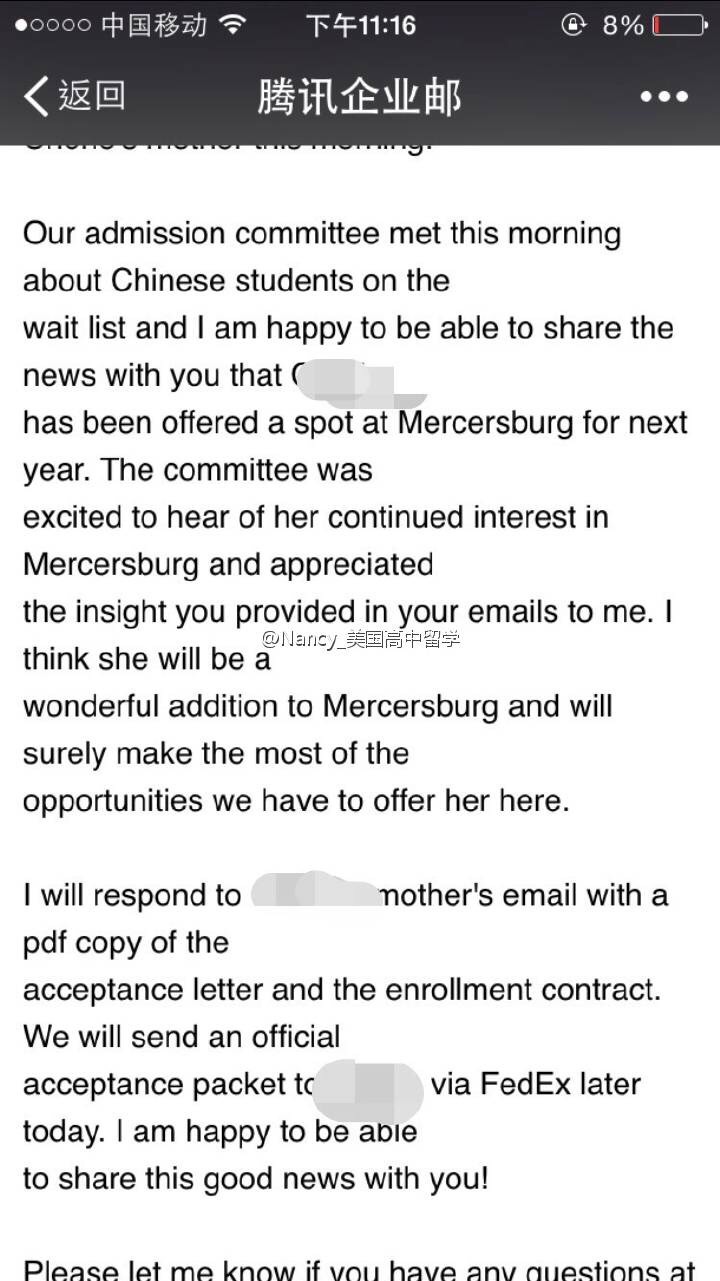The height and width of the screenshot is (1281, 720).
Task: Open the three-dot more options menu
Action: tap(664, 97)
